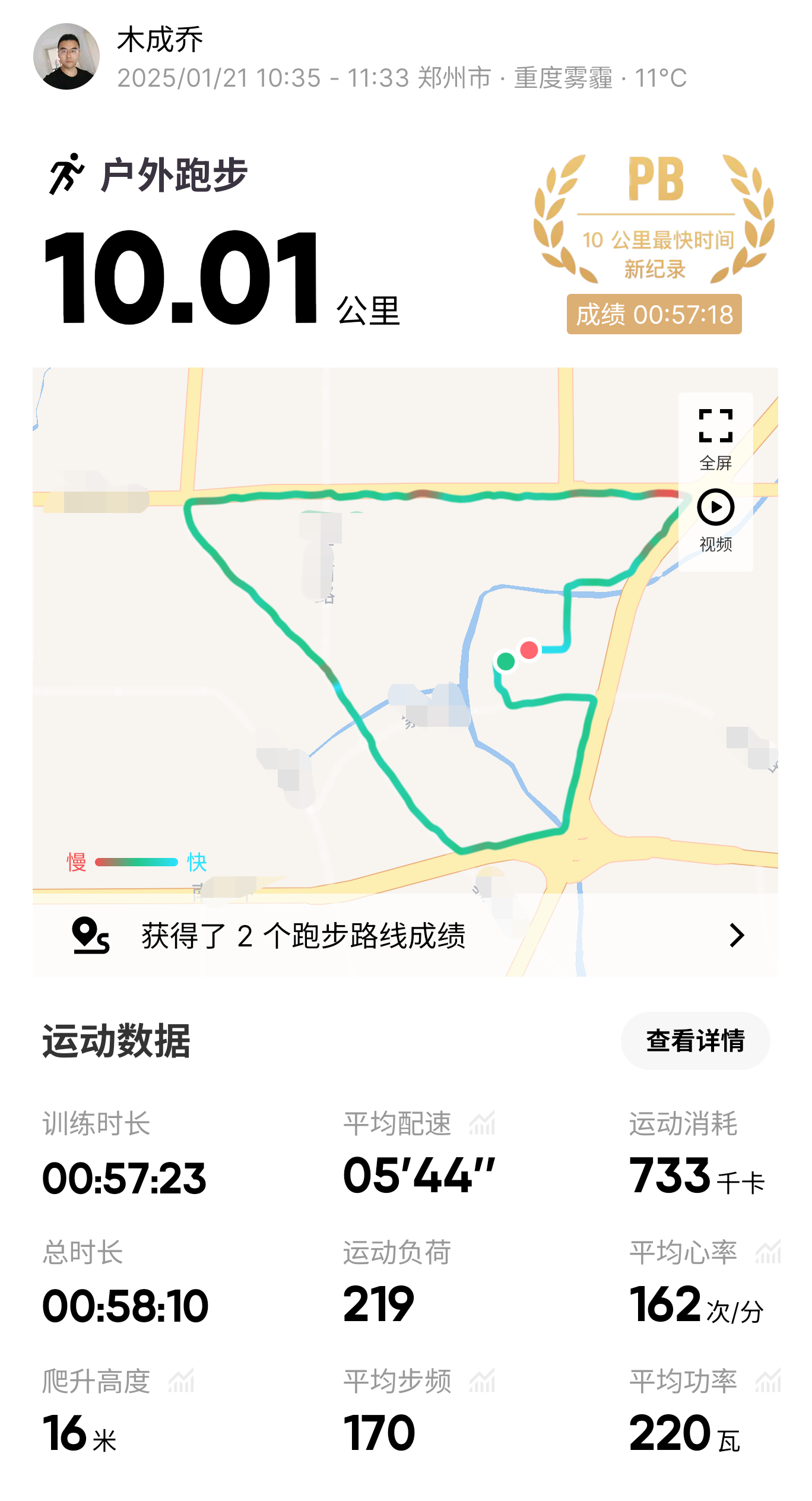Open the 2 running route achievements row
The width and height of the screenshot is (812, 1501).
[x=405, y=936]
